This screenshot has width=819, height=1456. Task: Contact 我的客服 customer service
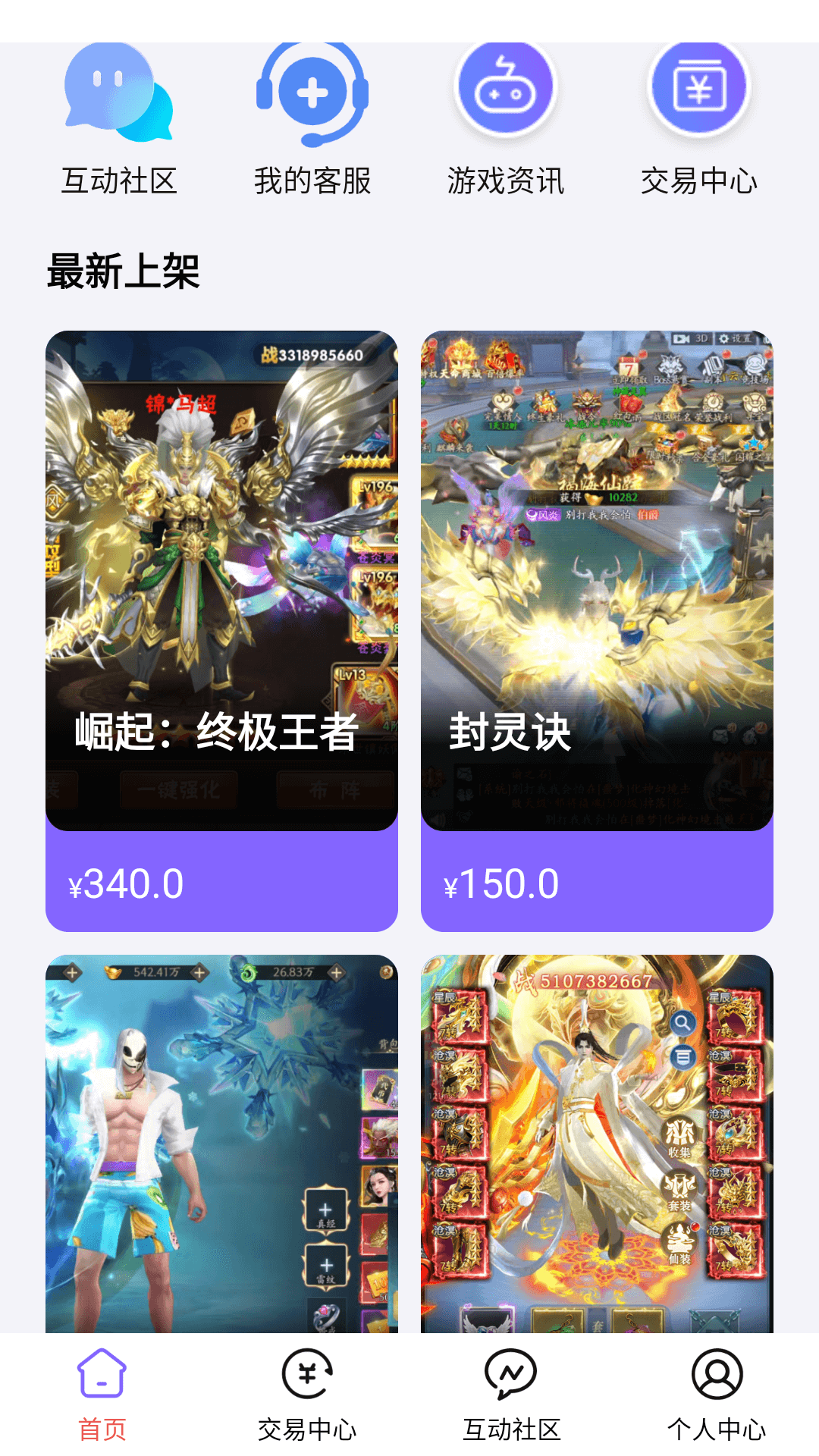(x=312, y=121)
